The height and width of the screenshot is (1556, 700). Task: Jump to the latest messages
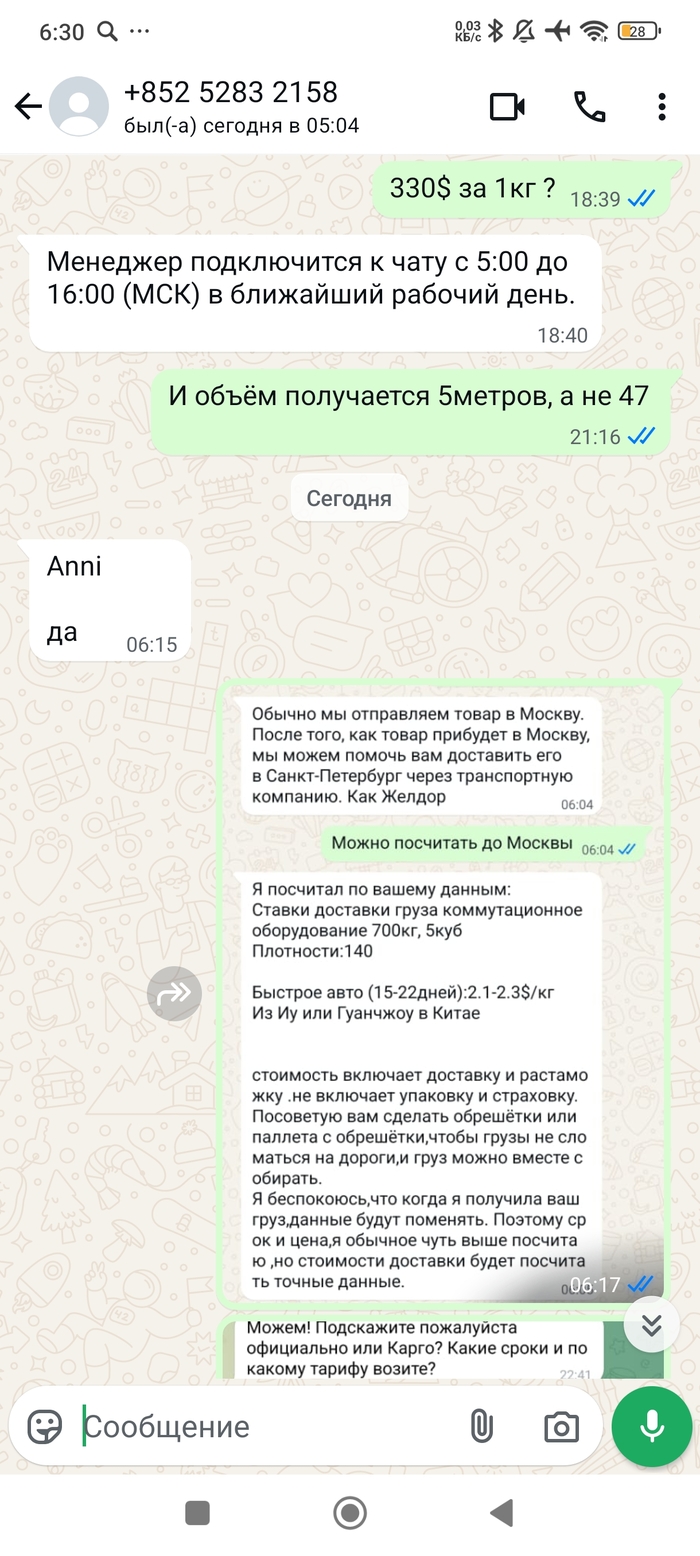[651, 1326]
